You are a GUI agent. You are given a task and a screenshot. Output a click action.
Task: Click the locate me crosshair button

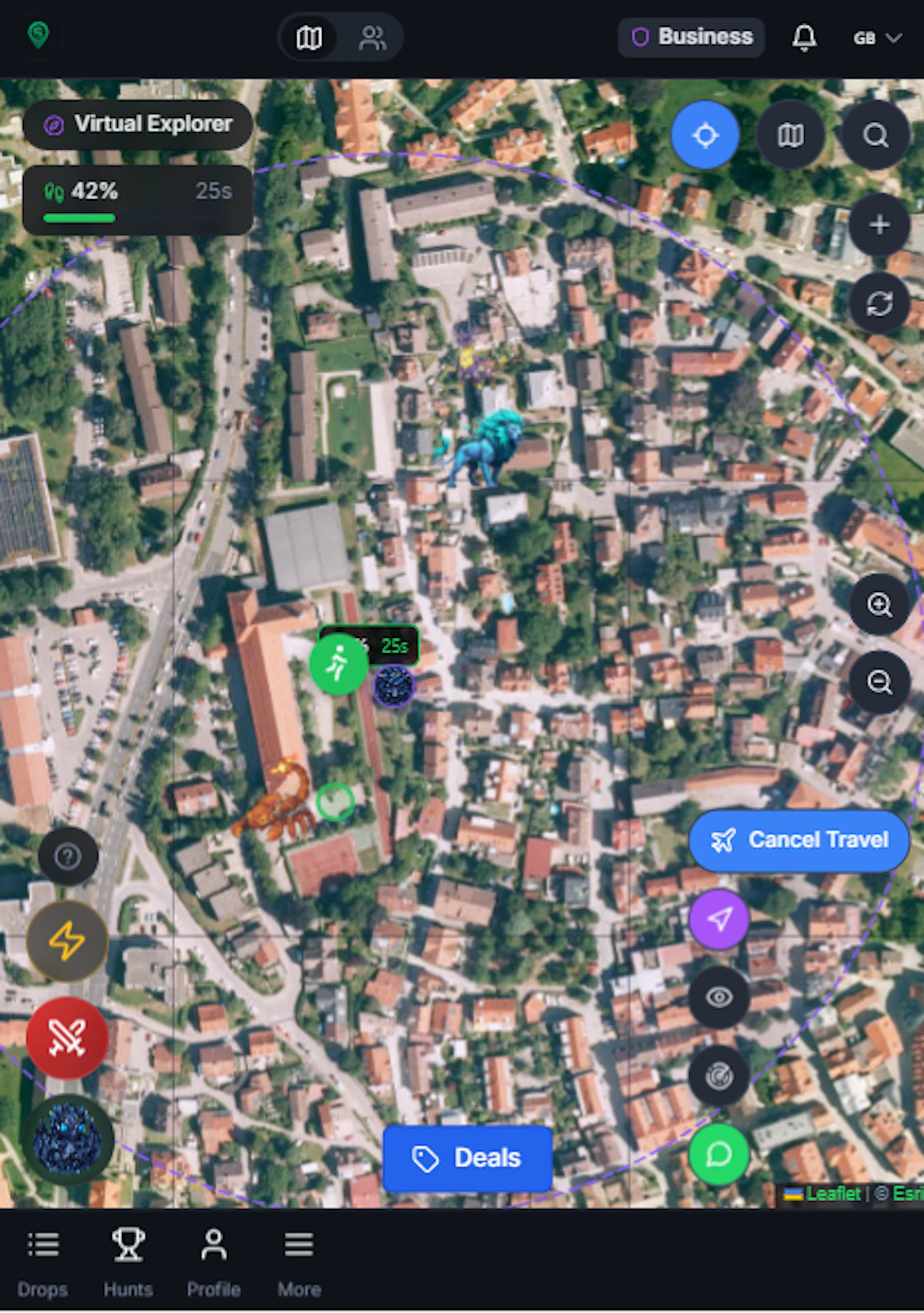(705, 134)
